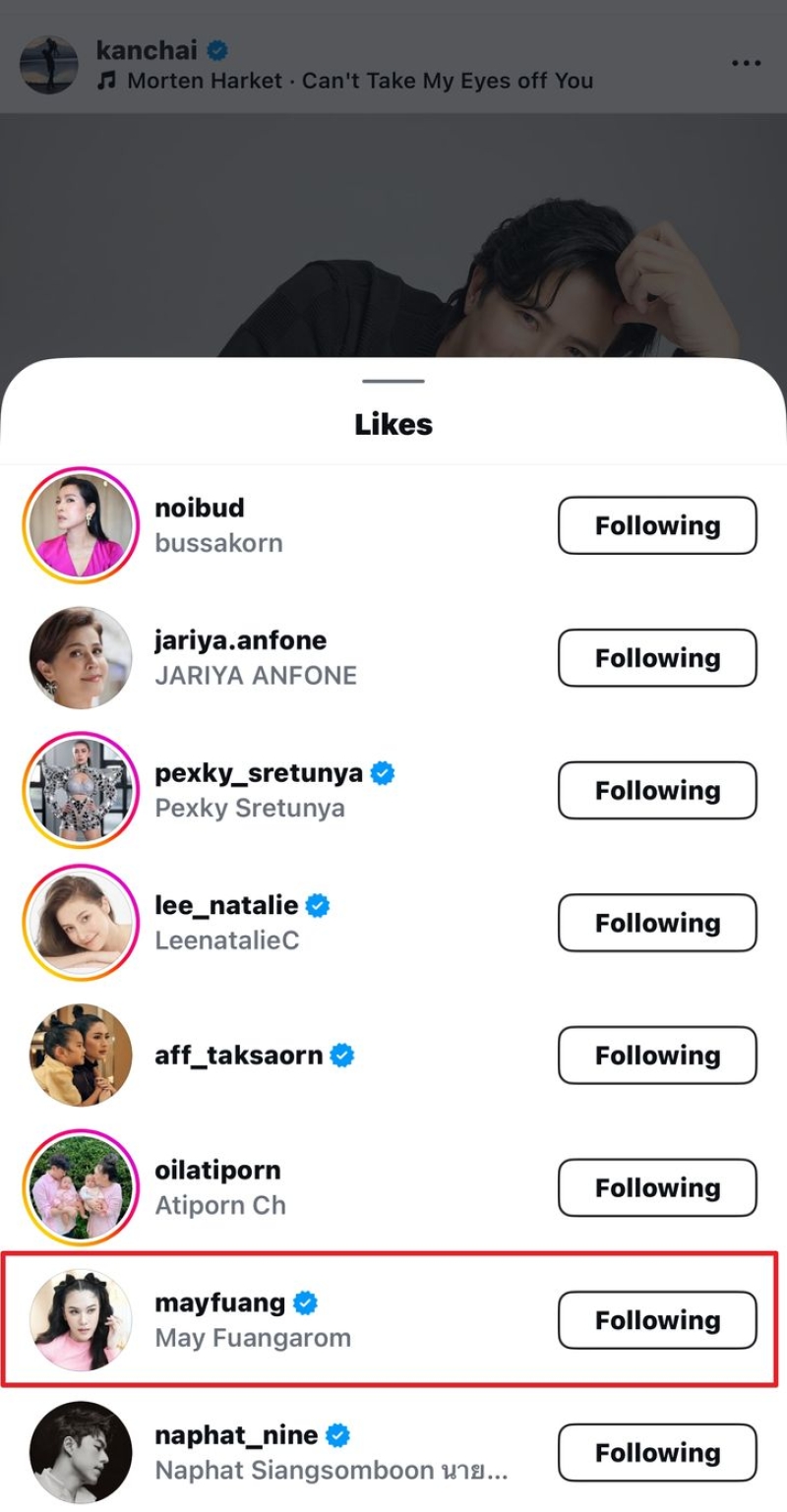Image resolution: width=787 pixels, height=1512 pixels.
Task: View jariya.anfone's profile
Action: tap(240, 641)
